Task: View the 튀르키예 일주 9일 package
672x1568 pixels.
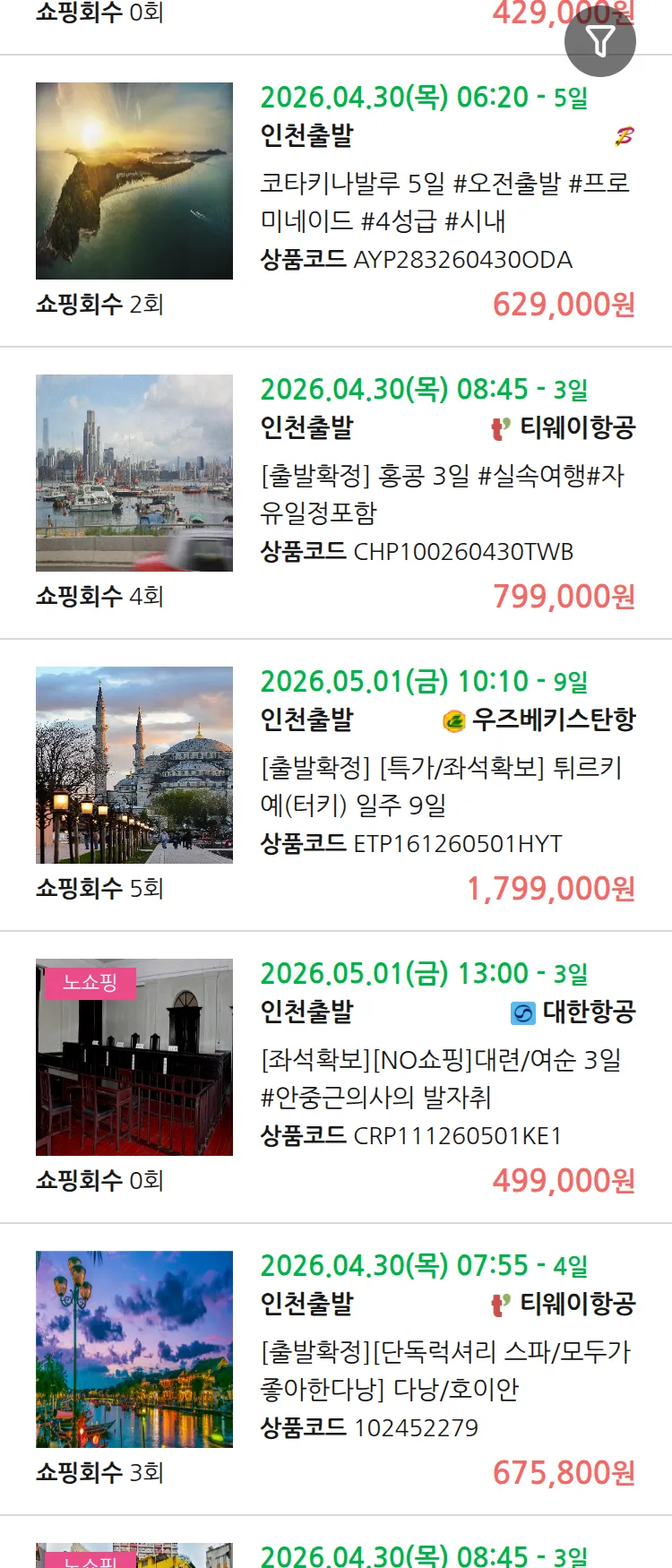Action: click(x=442, y=786)
